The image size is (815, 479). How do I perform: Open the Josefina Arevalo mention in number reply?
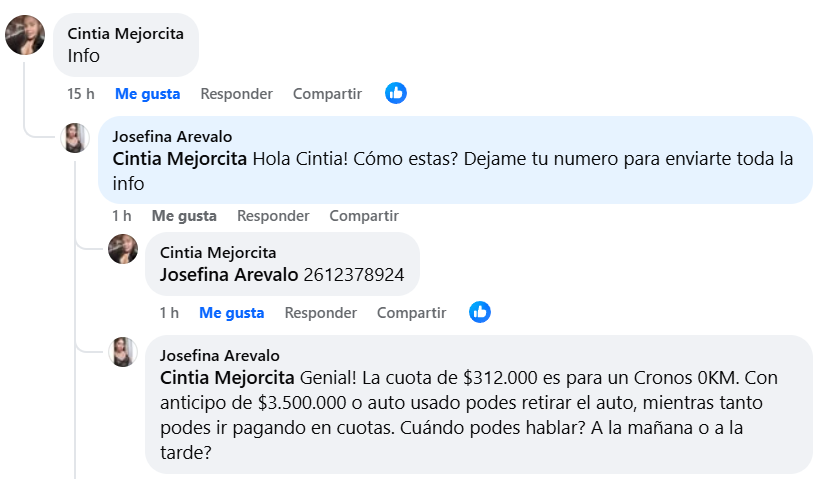tap(229, 275)
